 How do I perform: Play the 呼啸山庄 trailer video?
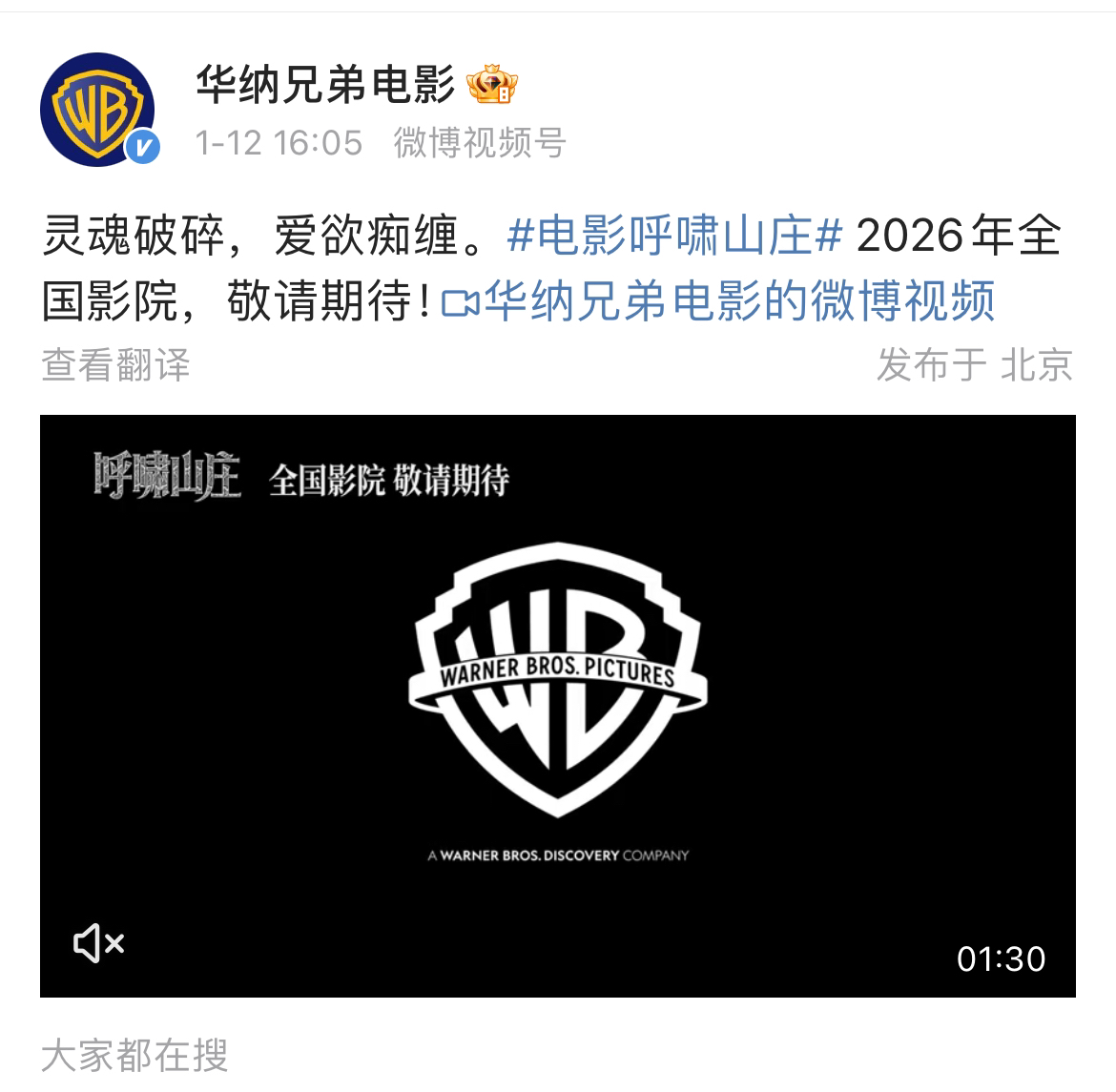coord(558,706)
